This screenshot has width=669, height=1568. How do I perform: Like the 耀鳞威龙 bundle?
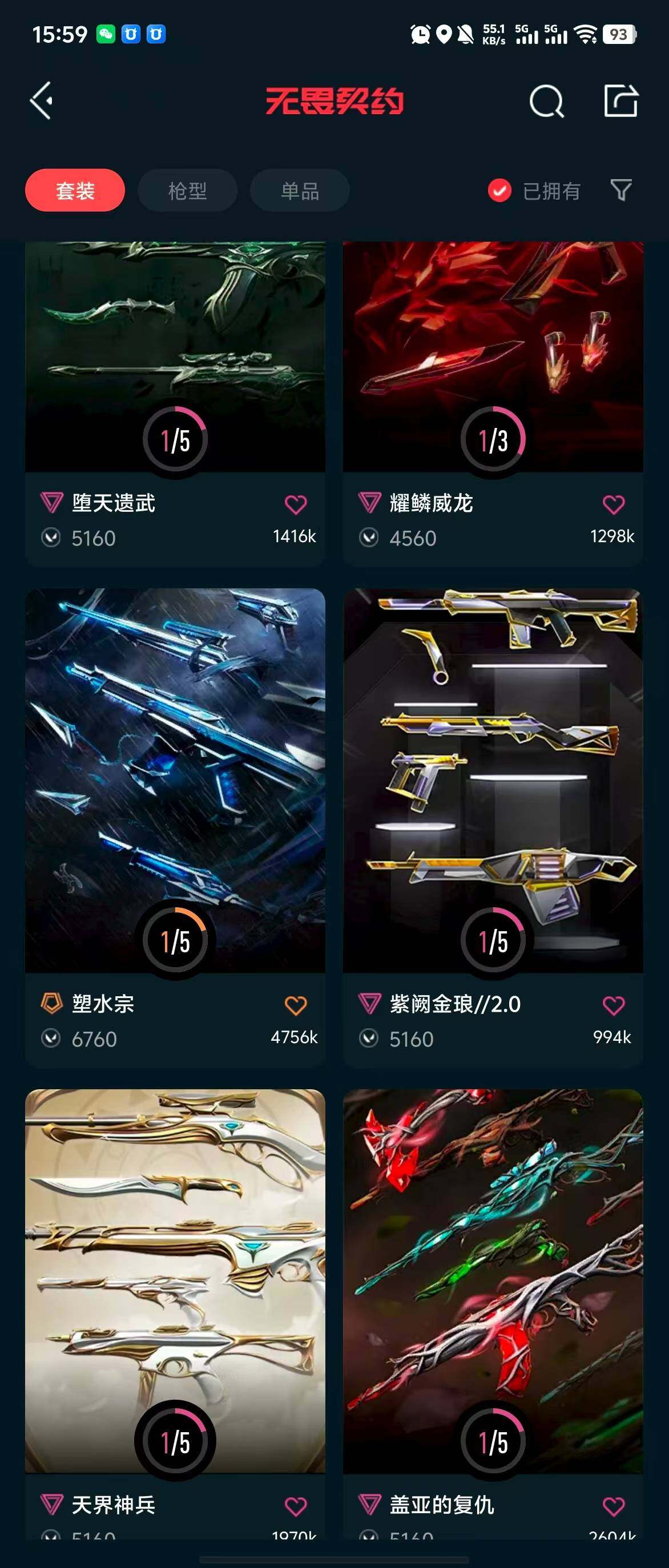[613, 504]
